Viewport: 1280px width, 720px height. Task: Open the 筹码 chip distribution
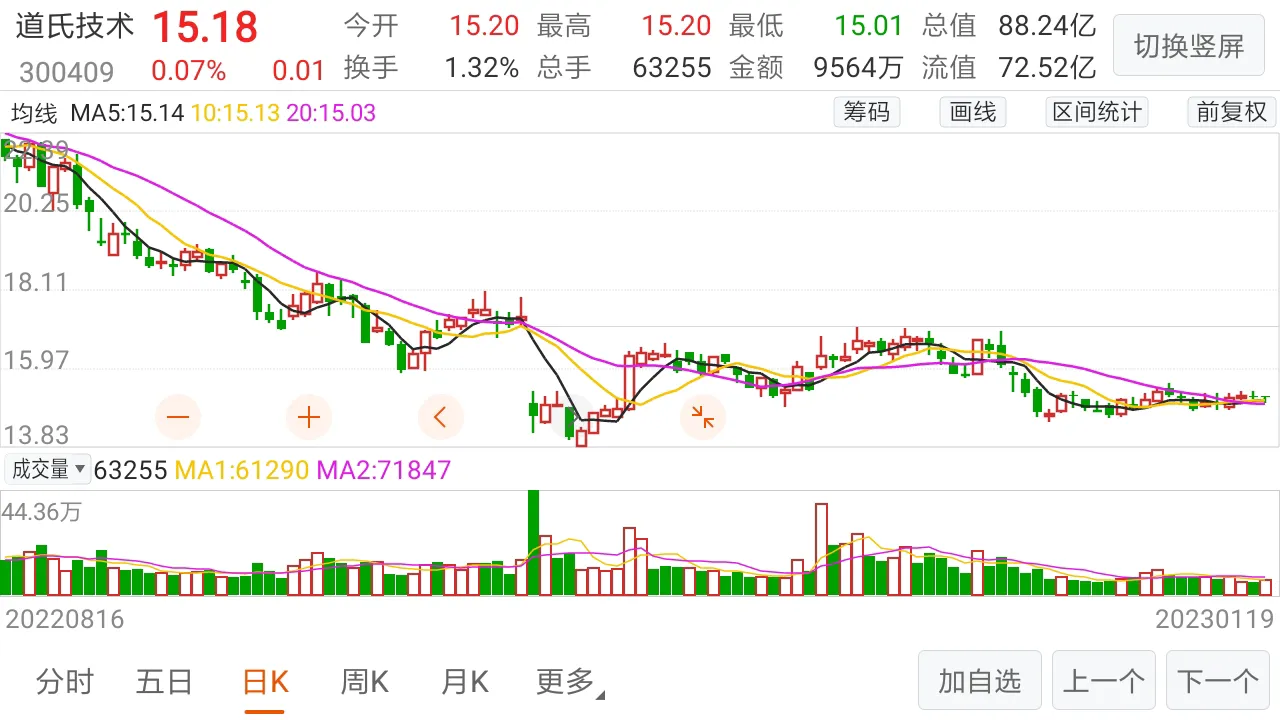click(x=866, y=112)
